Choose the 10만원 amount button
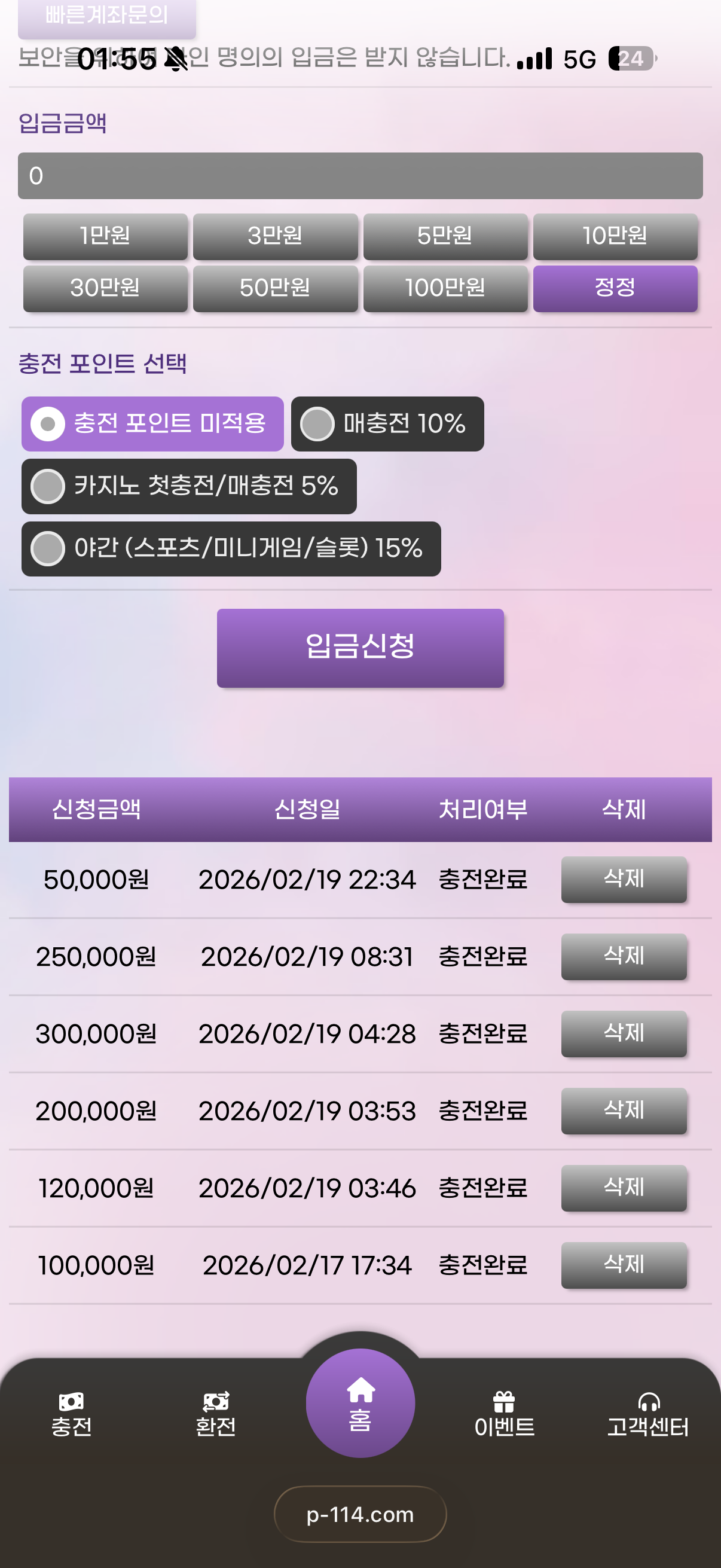 pyautogui.click(x=615, y=236)
